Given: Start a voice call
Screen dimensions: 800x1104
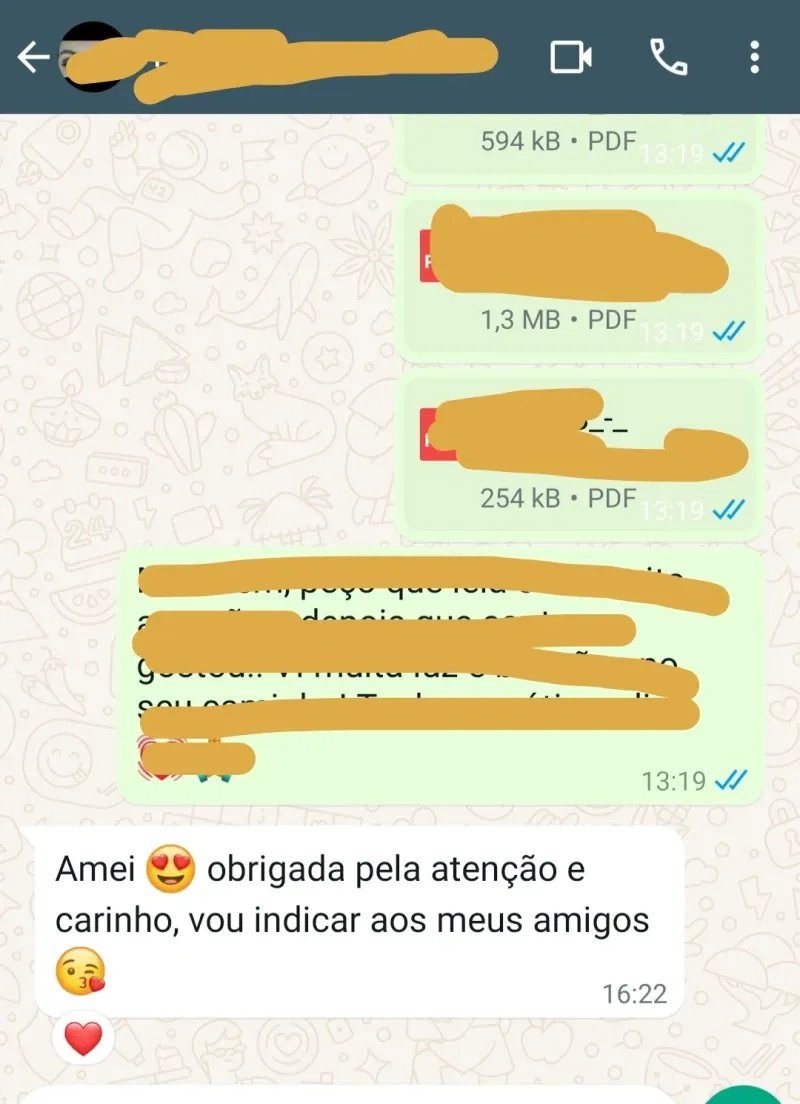Looking at the screenshot, I should (x=668, y=58).
